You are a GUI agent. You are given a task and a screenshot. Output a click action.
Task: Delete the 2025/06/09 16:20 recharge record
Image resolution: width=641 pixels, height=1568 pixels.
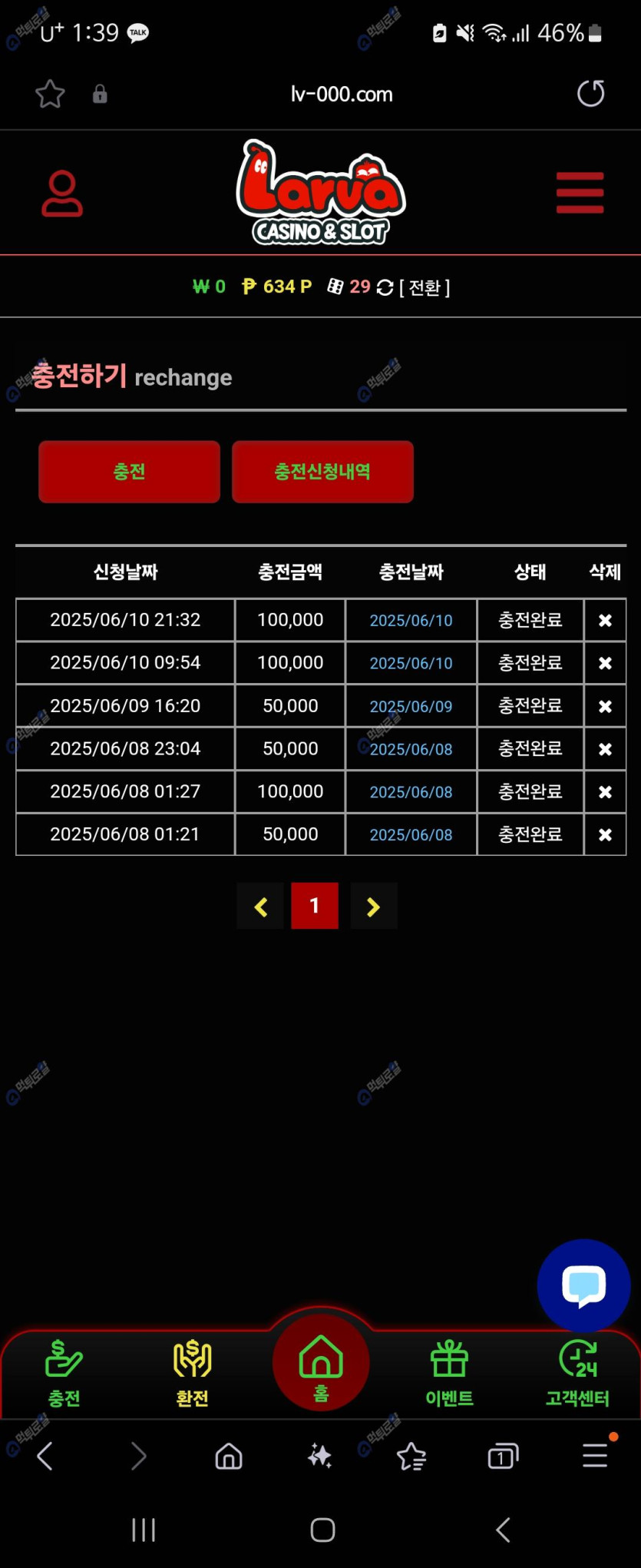605,706
